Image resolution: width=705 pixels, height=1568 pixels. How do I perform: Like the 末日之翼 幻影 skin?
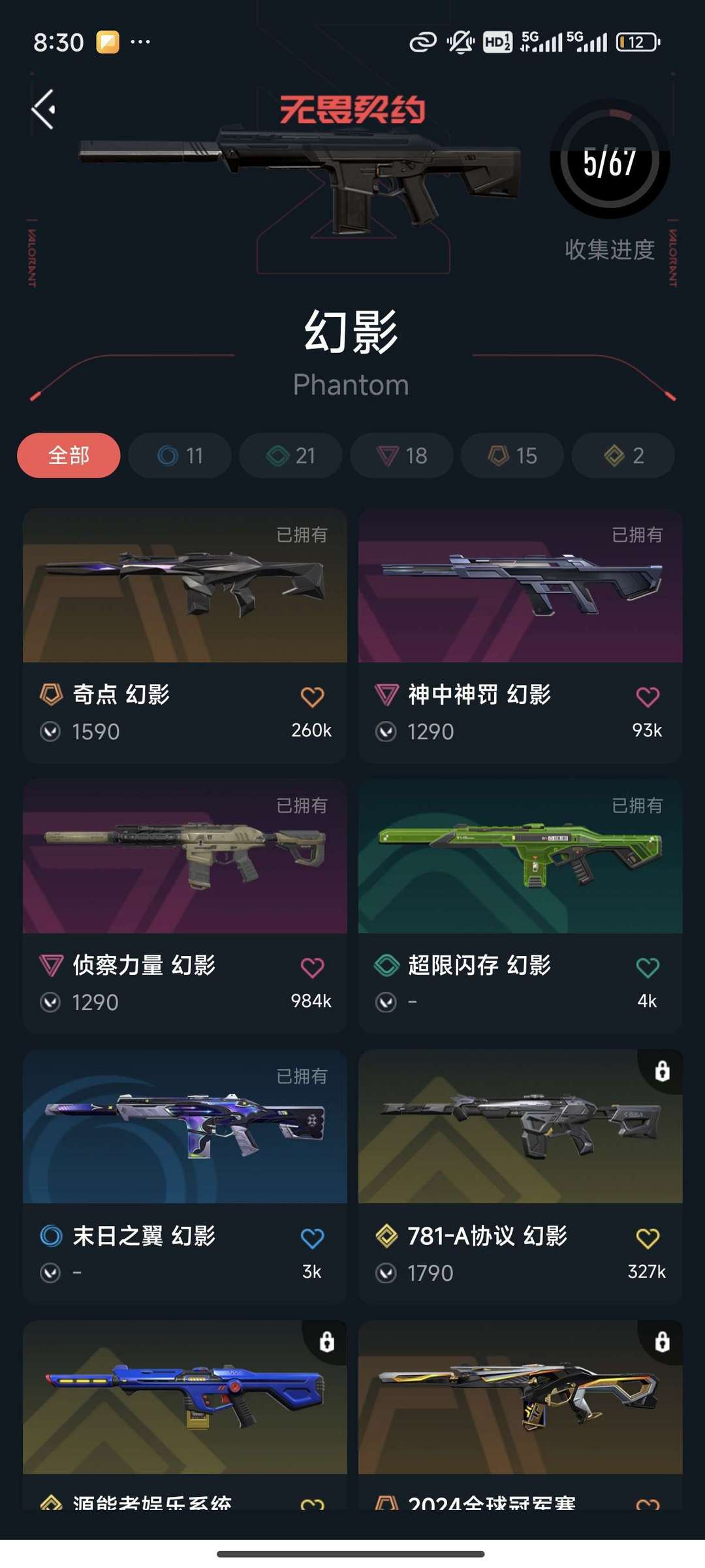(x=312, y=1238)
